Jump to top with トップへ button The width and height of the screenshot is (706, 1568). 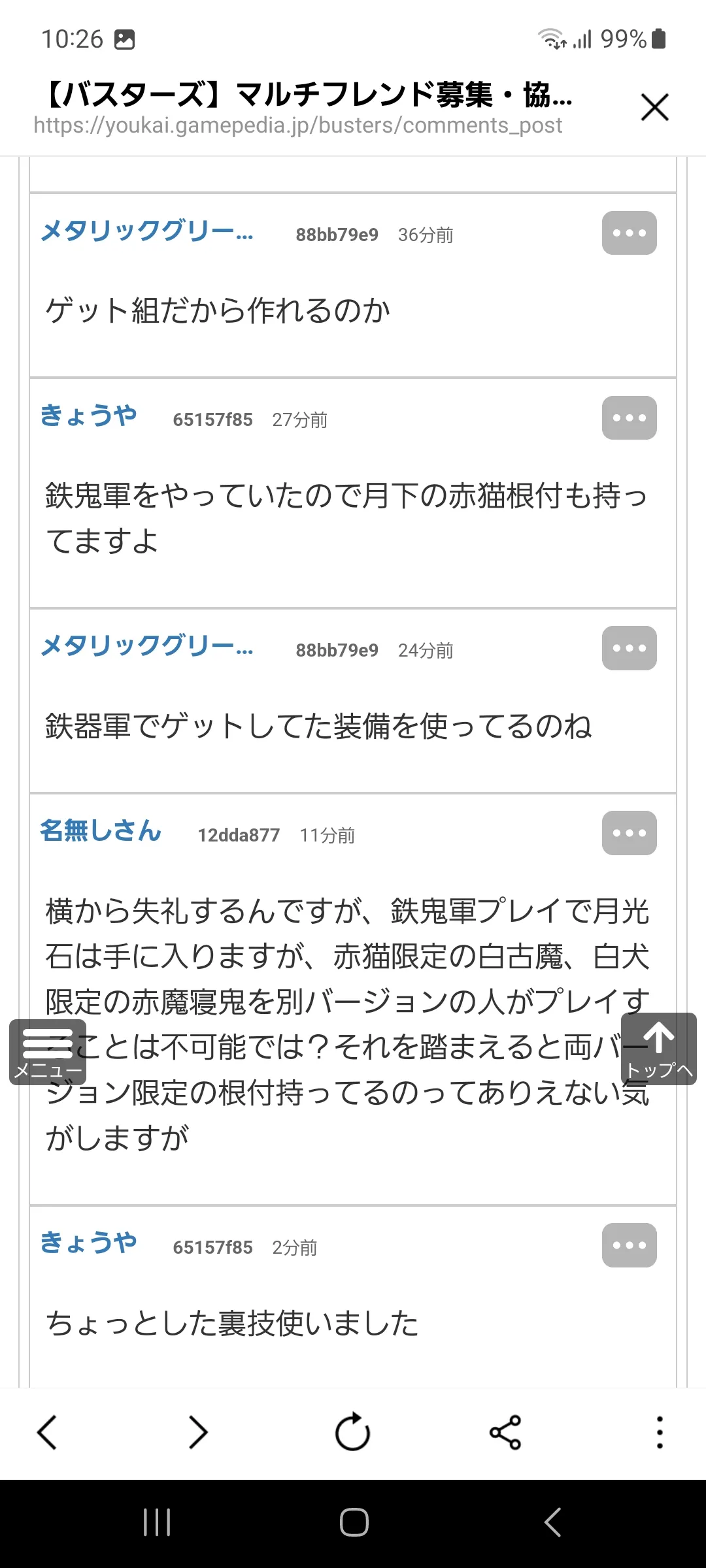pos(659,1049)
